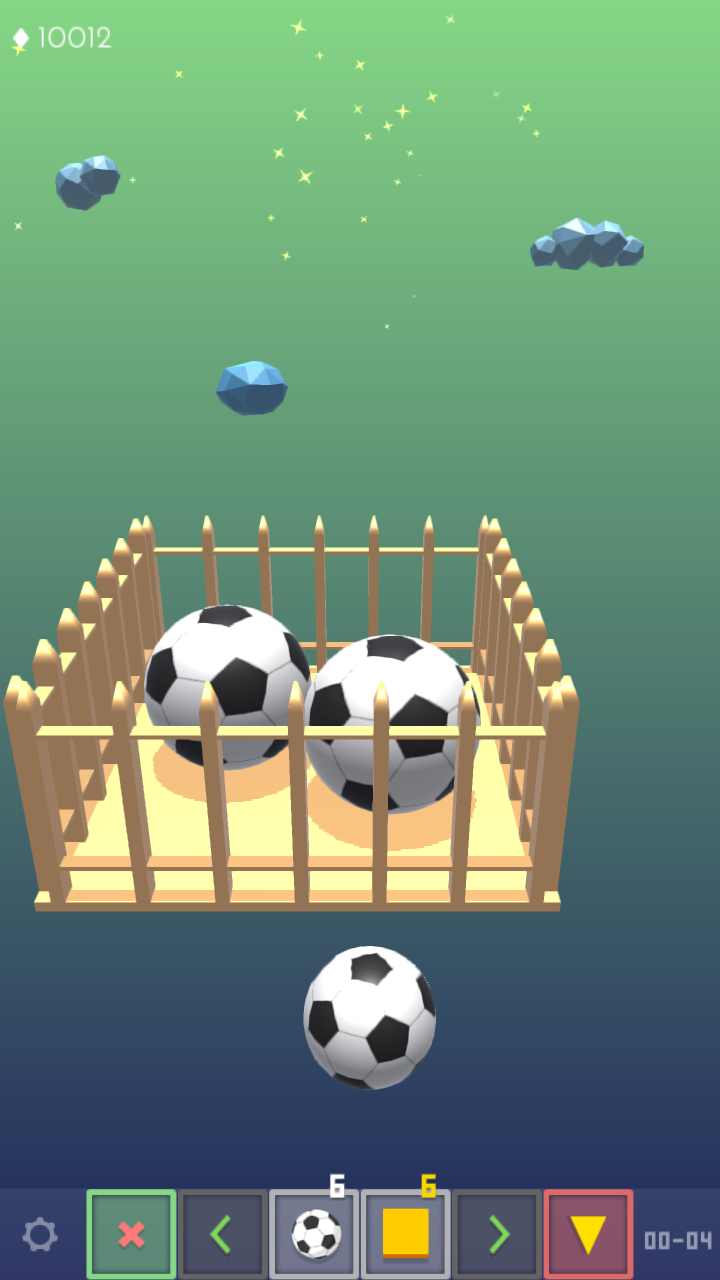Tap the red X cancel button
The width and height of the screenshot is (720, 1280).
pos(131,1235)
